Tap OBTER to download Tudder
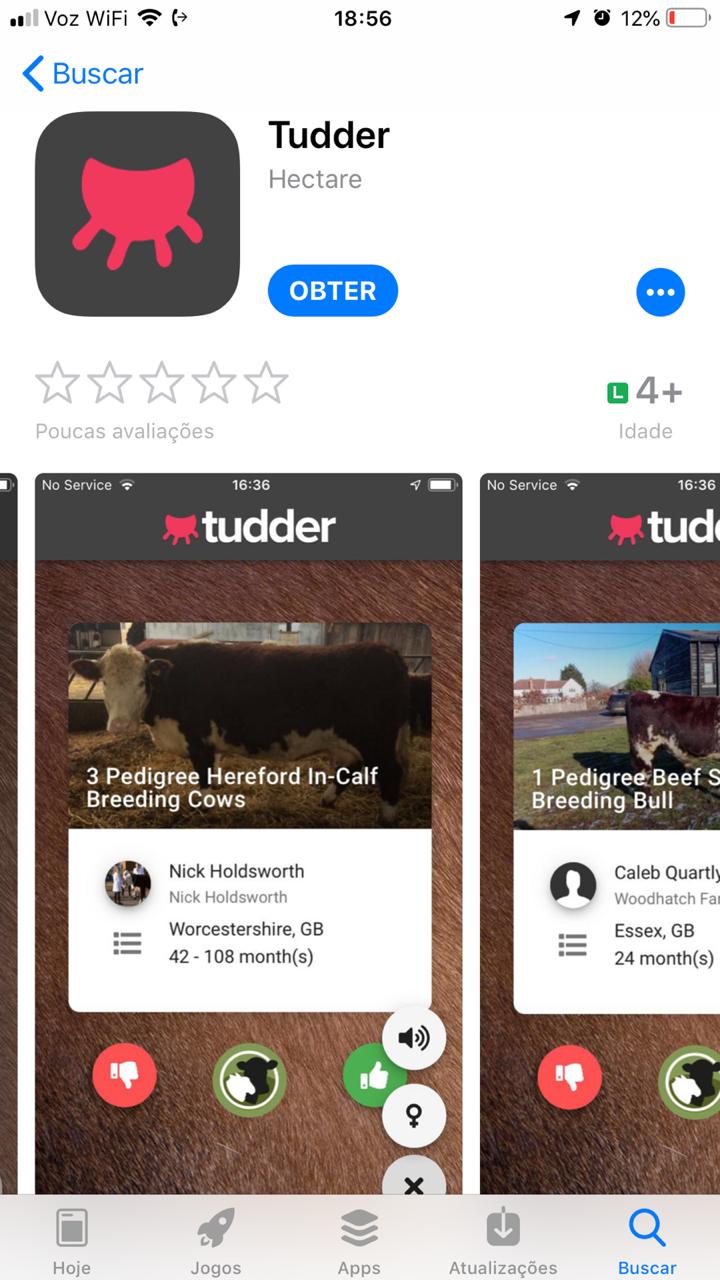Image resolution: width=720 pixels, height=1280 pixels. 333,291
